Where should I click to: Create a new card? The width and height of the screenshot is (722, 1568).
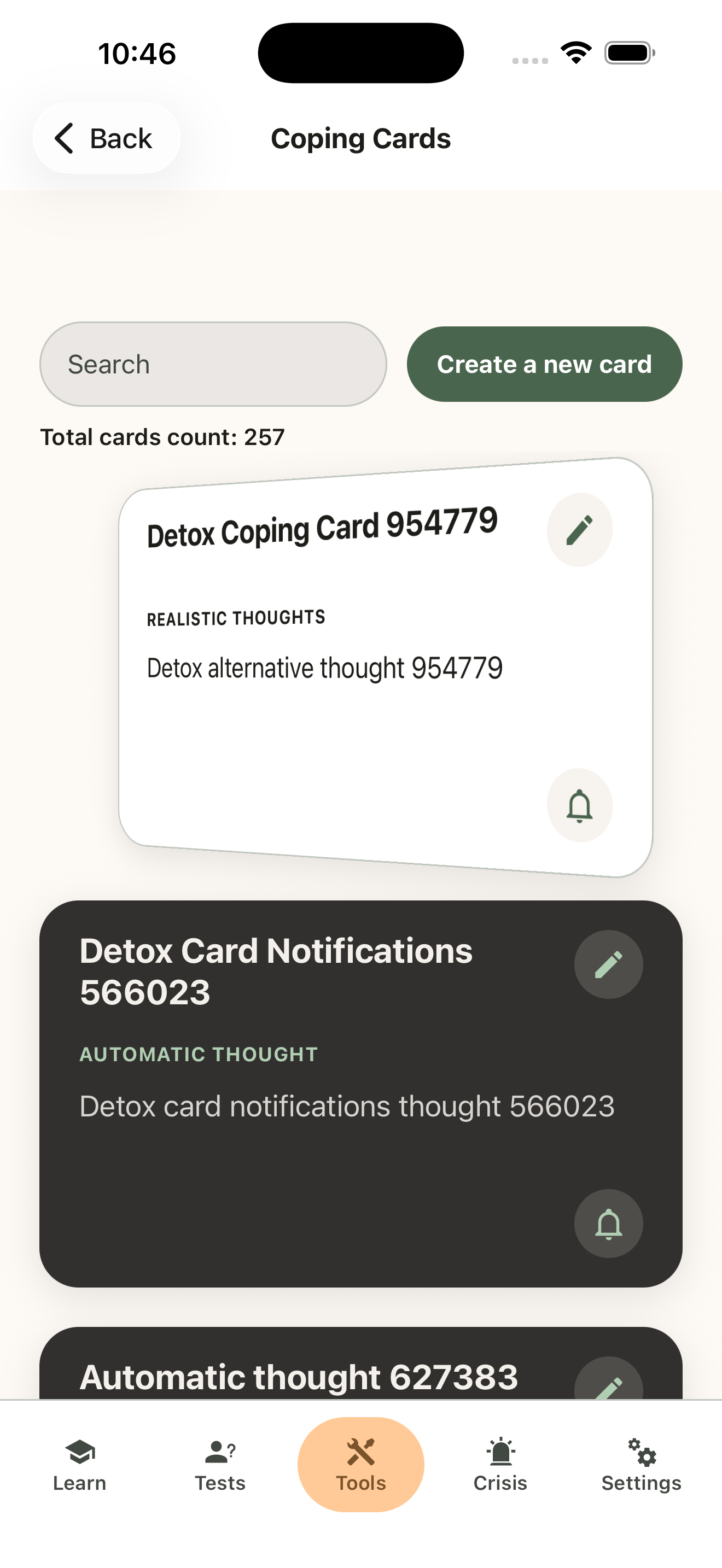click(x=544, y=364)
